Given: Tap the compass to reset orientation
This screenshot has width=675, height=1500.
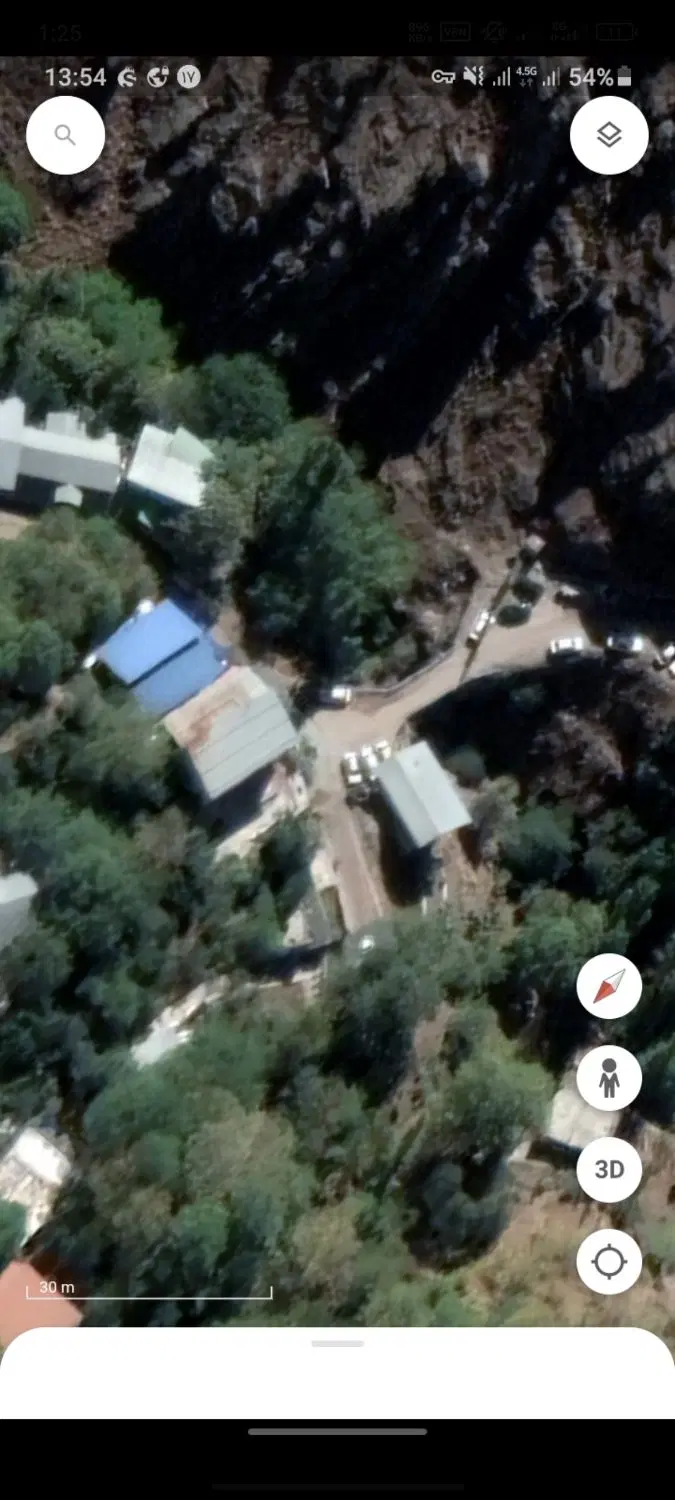Looking at the screenshot, I should [x=609, y=987].
